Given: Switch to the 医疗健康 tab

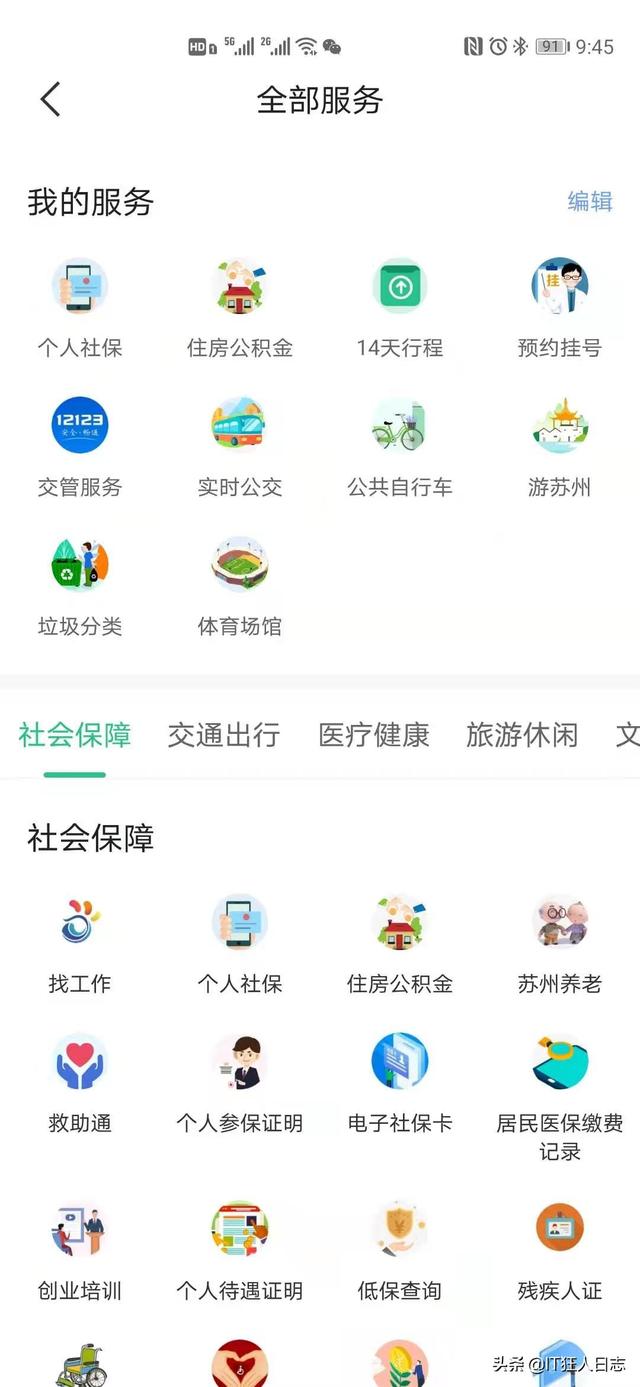Looking at the screenshot, I should pyautogui.click(x=374, y=735).
